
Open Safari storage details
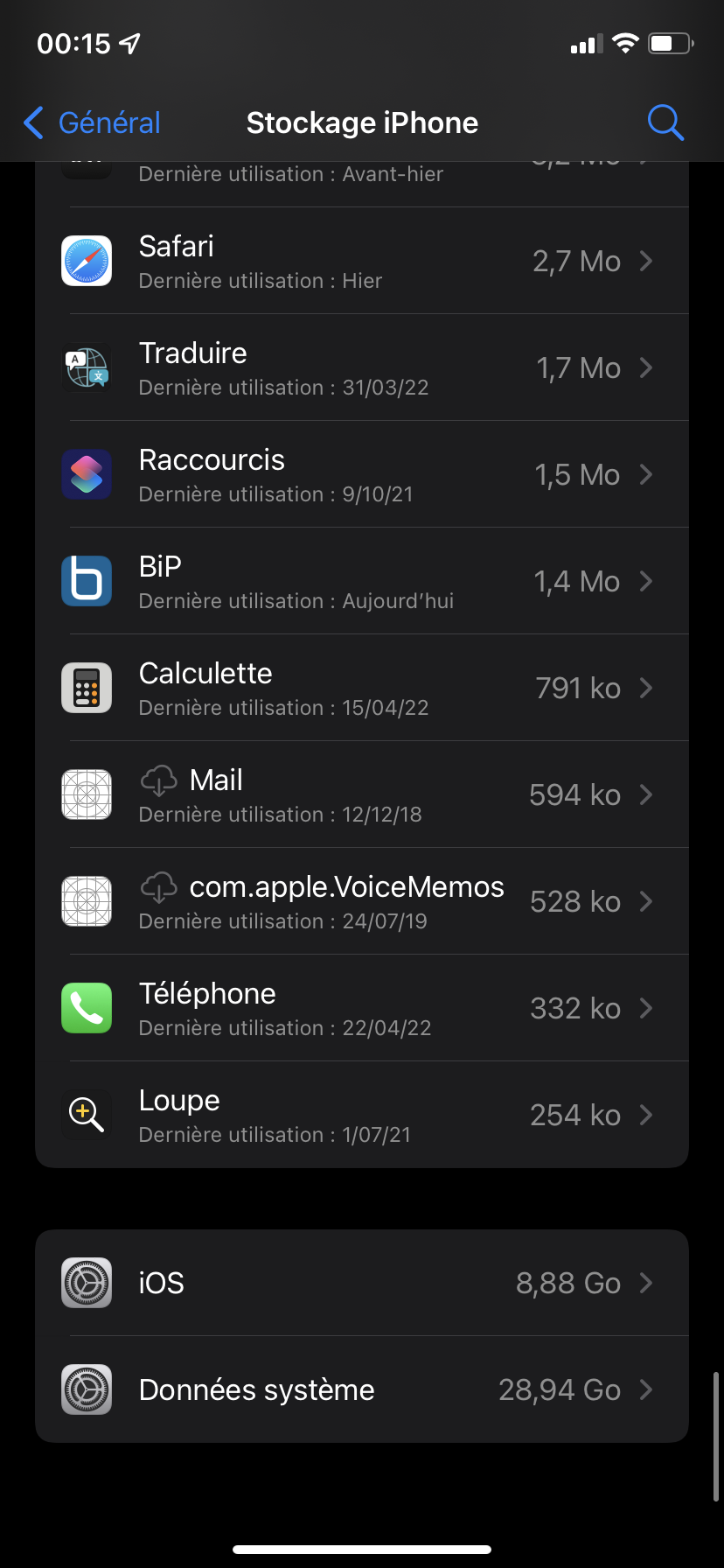tap(362, 261)
